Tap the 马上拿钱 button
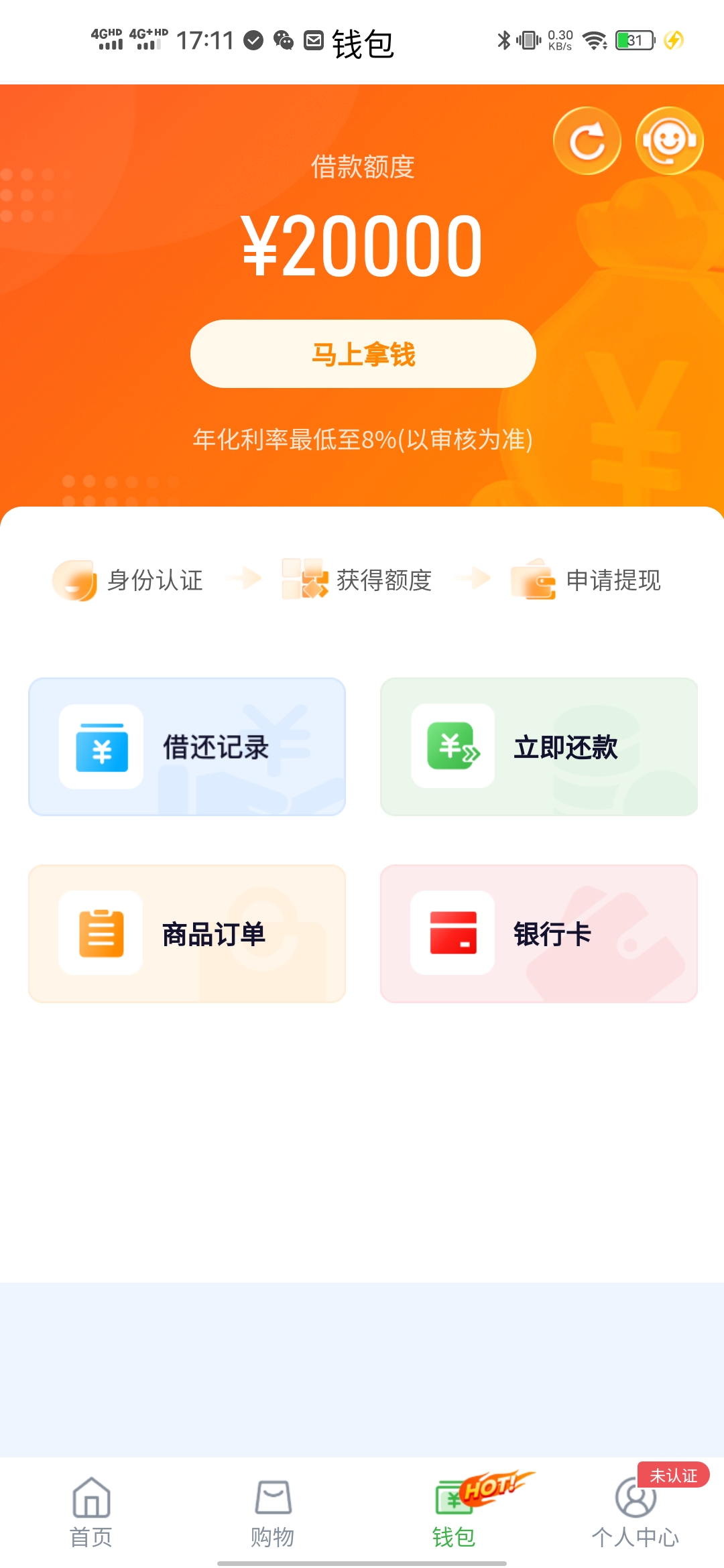724x1568 pixels. [363, 354]
